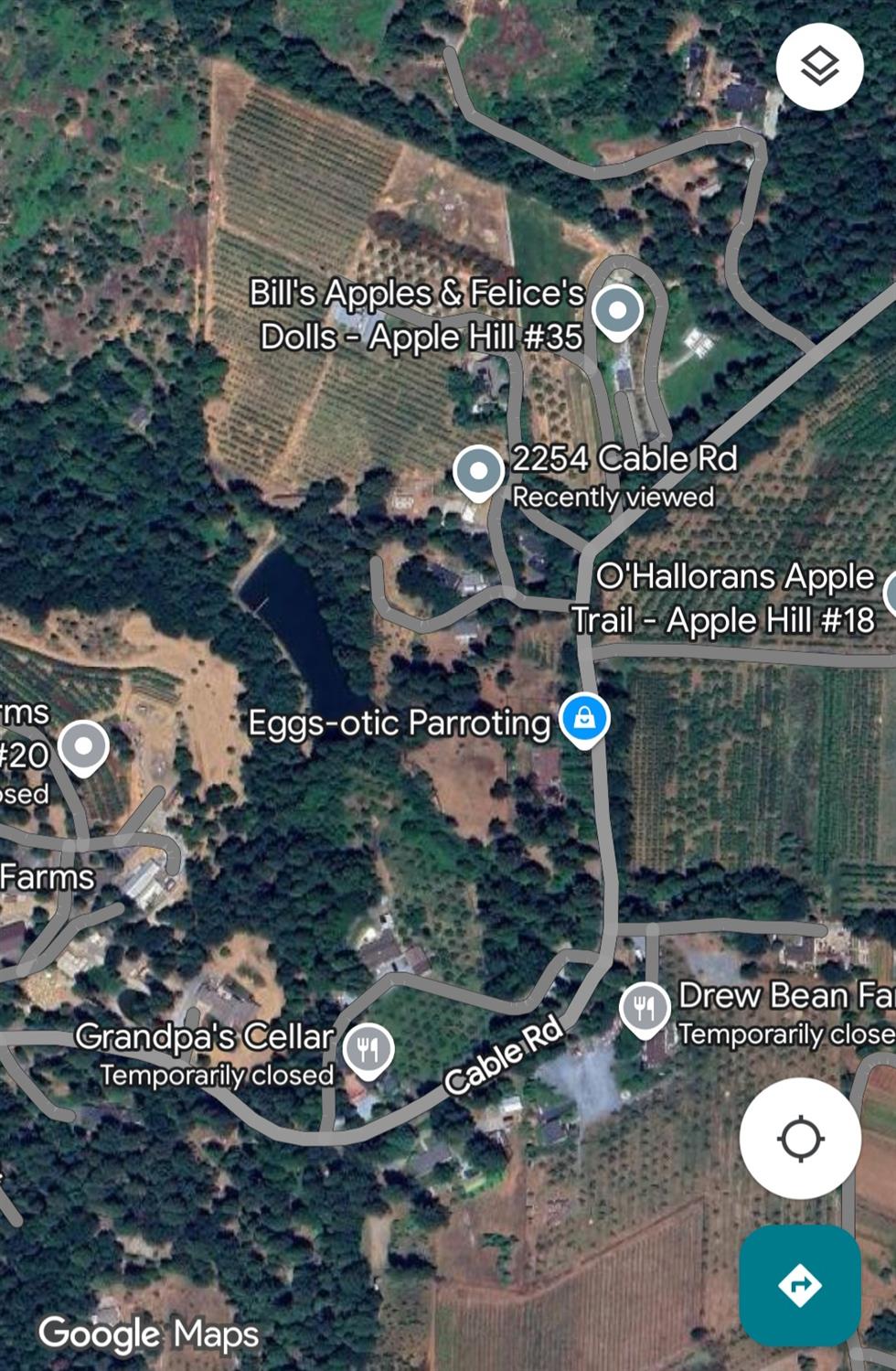Open the map layers selector

819,67
